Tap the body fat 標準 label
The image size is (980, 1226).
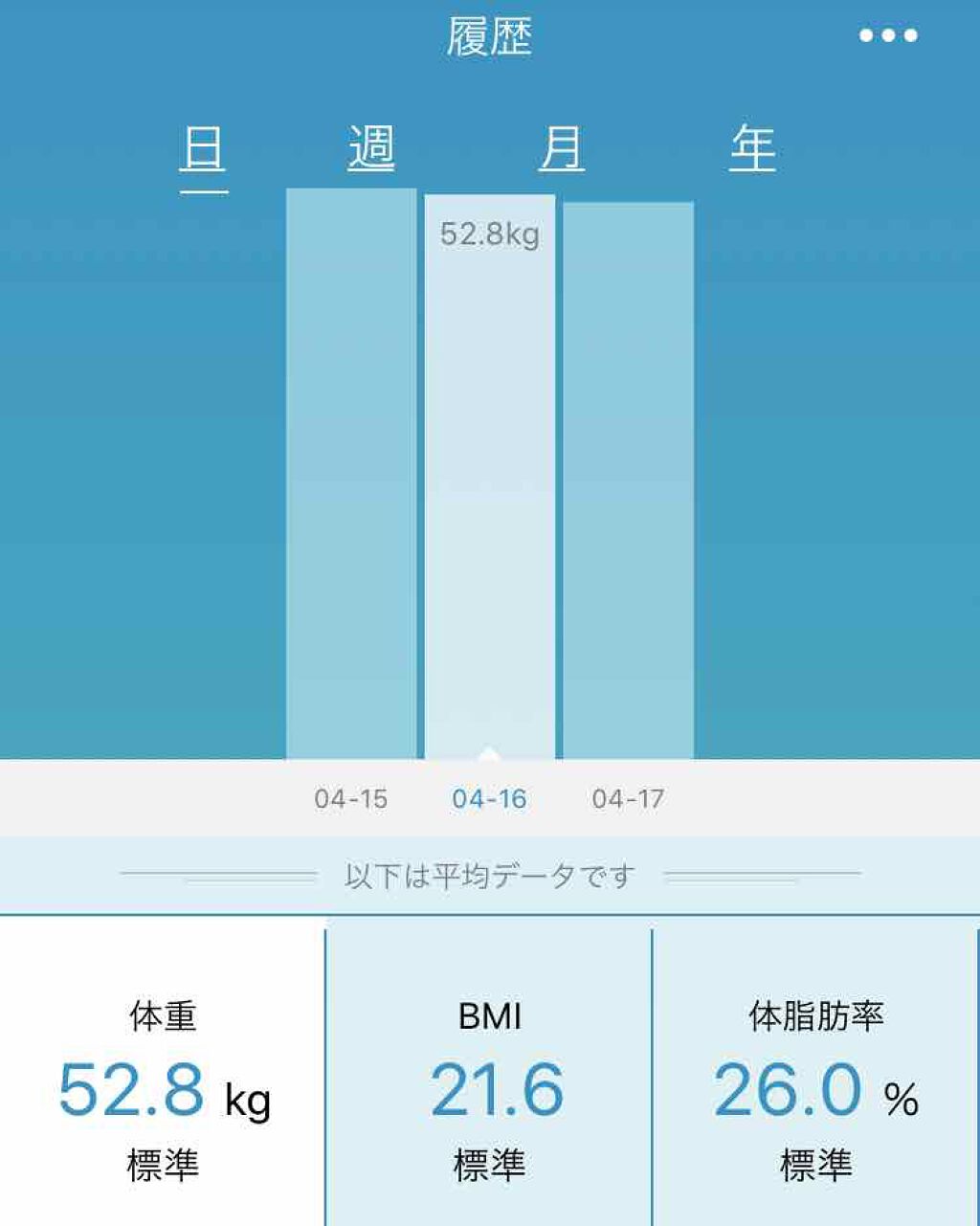[816, 1165]
